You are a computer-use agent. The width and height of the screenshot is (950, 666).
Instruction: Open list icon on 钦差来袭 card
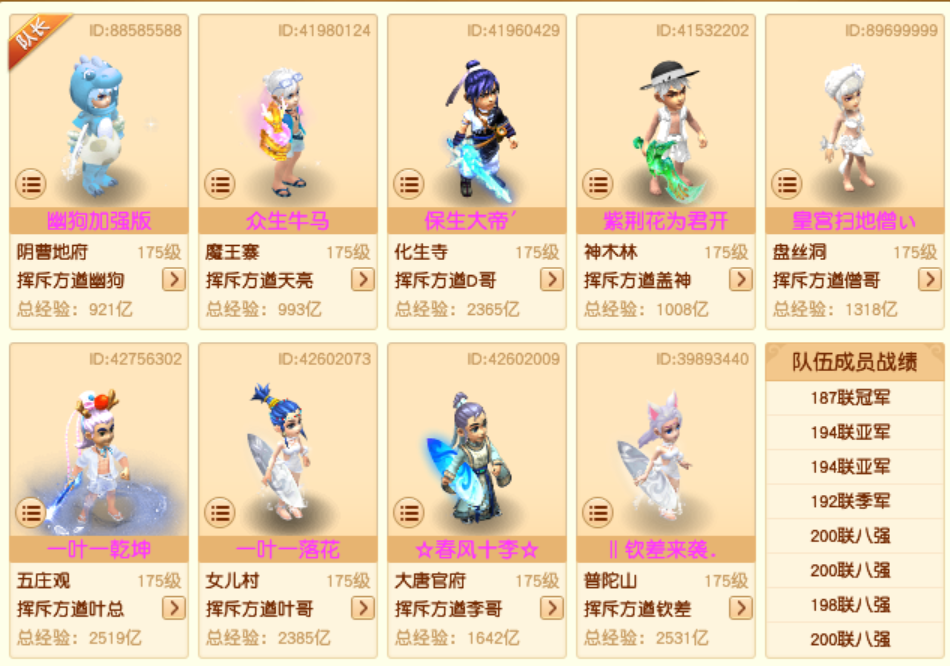[x=597, y=513]
